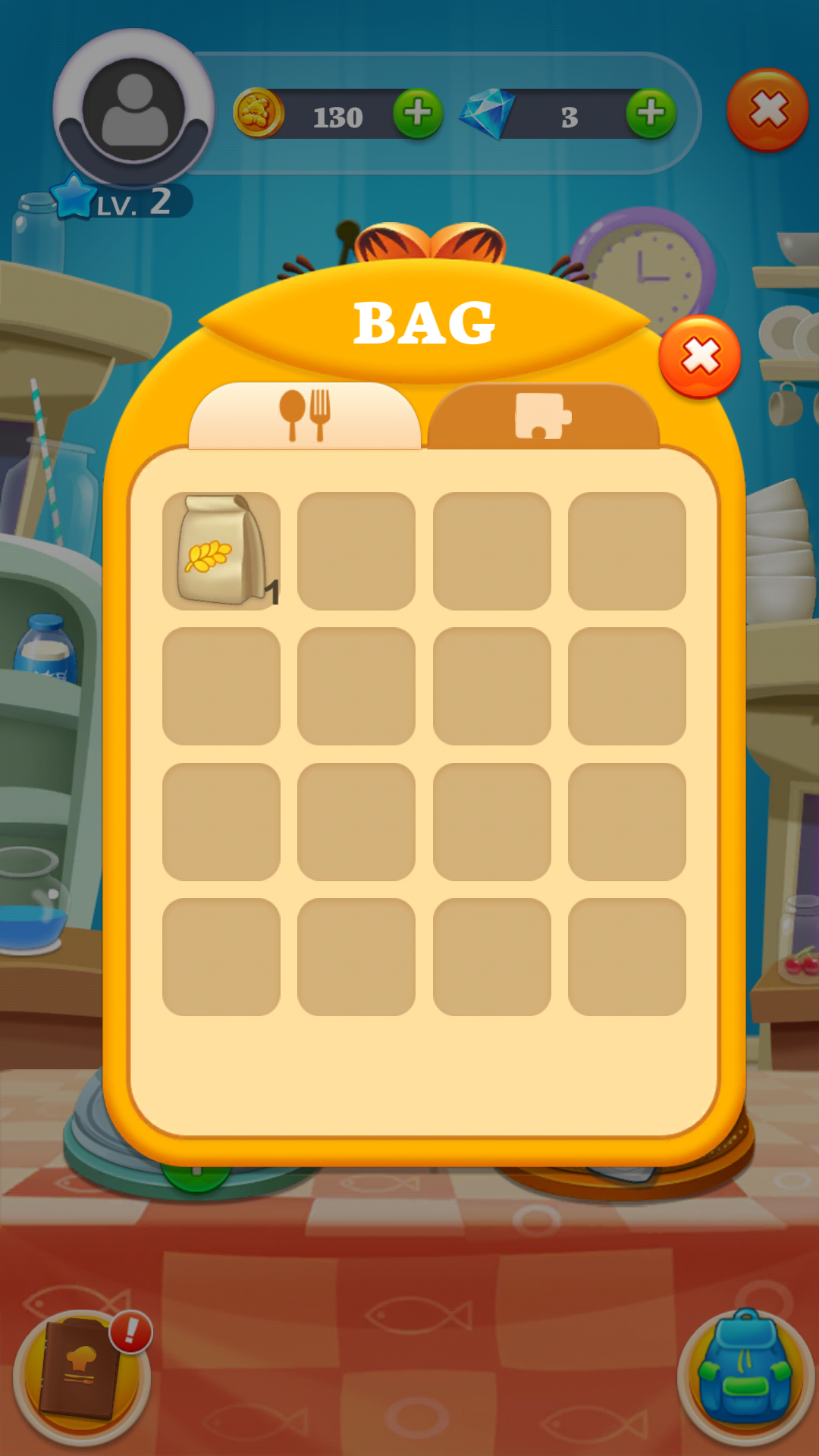
Task: Select the fork and spoon tab
Action: (305, 416)
